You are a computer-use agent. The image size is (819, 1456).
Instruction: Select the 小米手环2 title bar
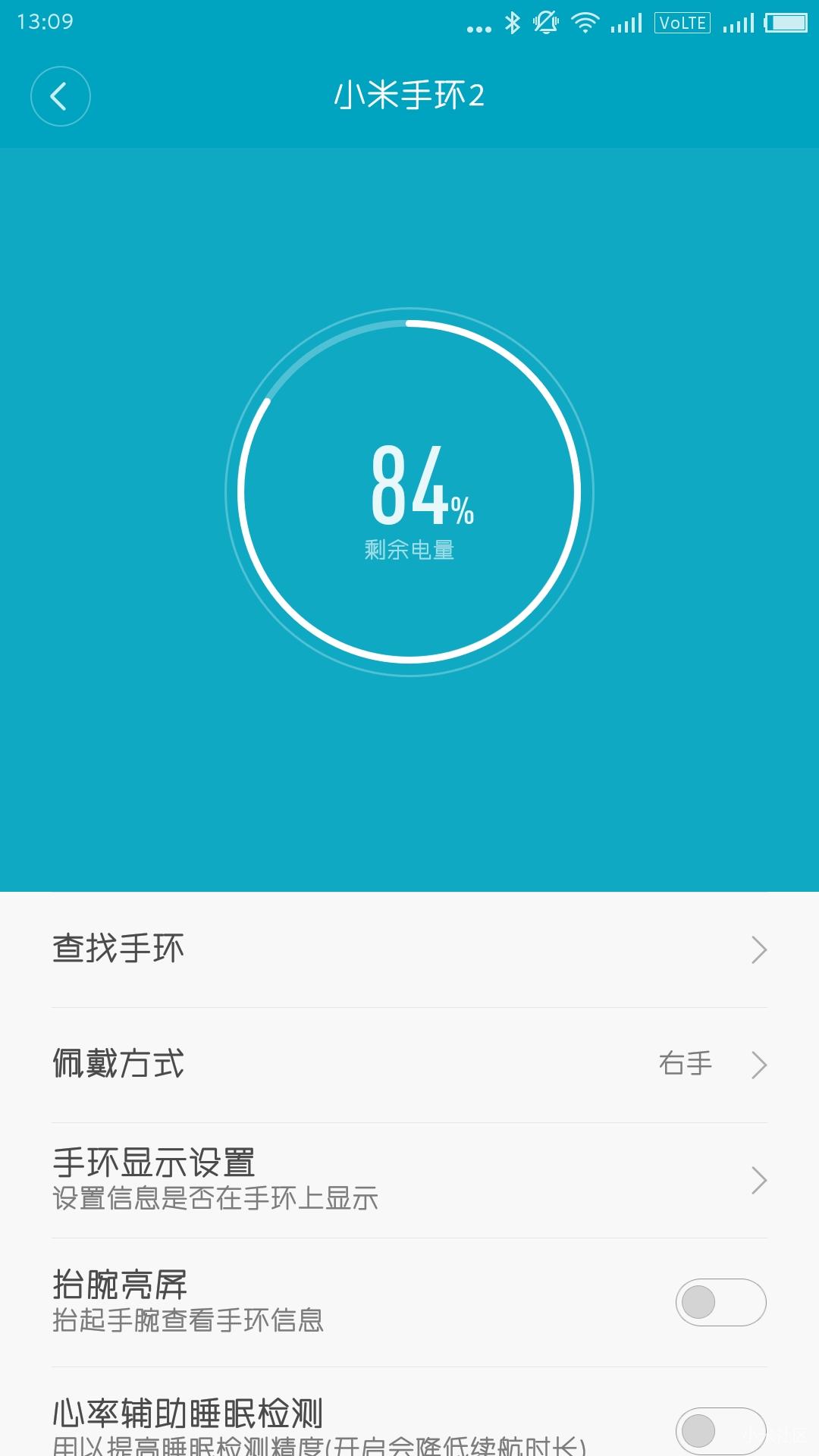click(409, 96)
